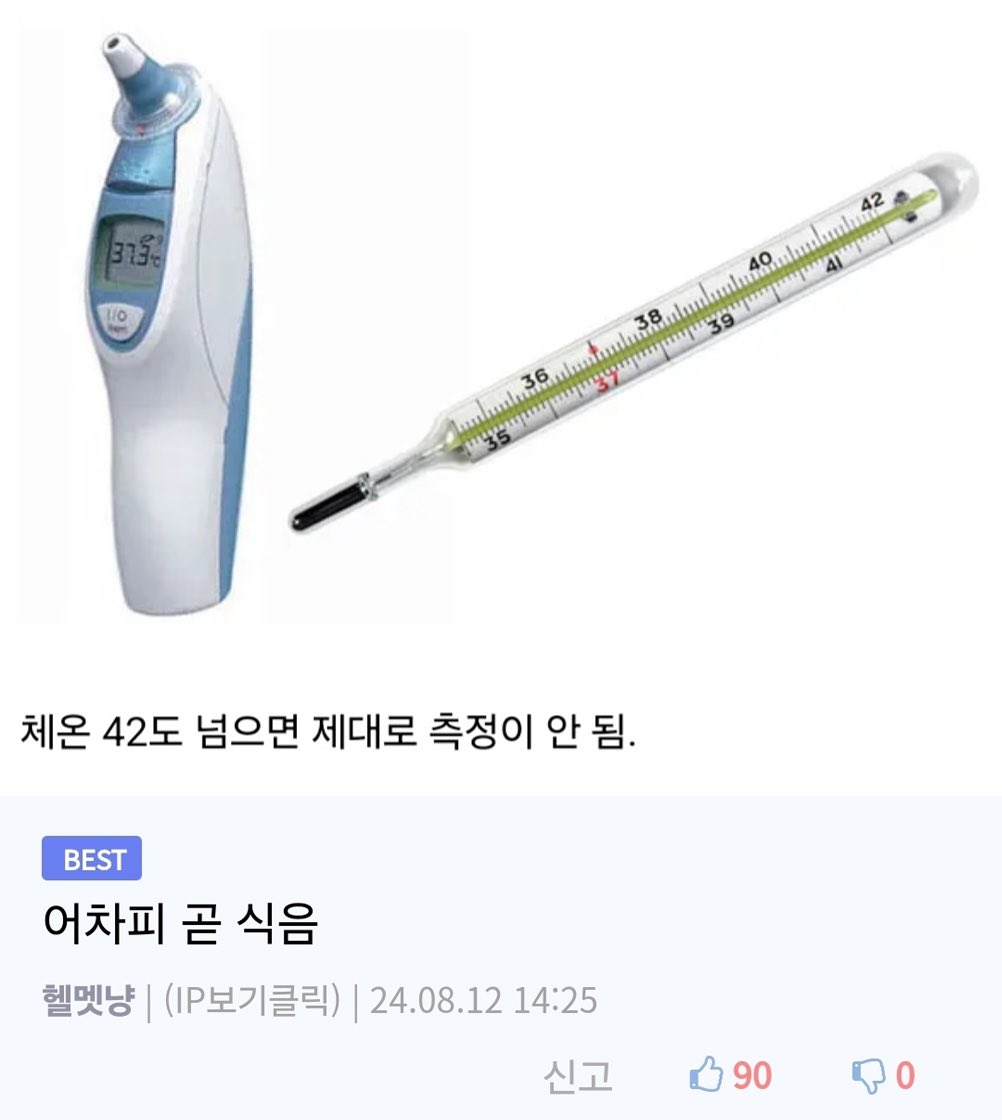Open 헬멧냥's user profile
1002x1120 pixels.
coord(88,1001)
